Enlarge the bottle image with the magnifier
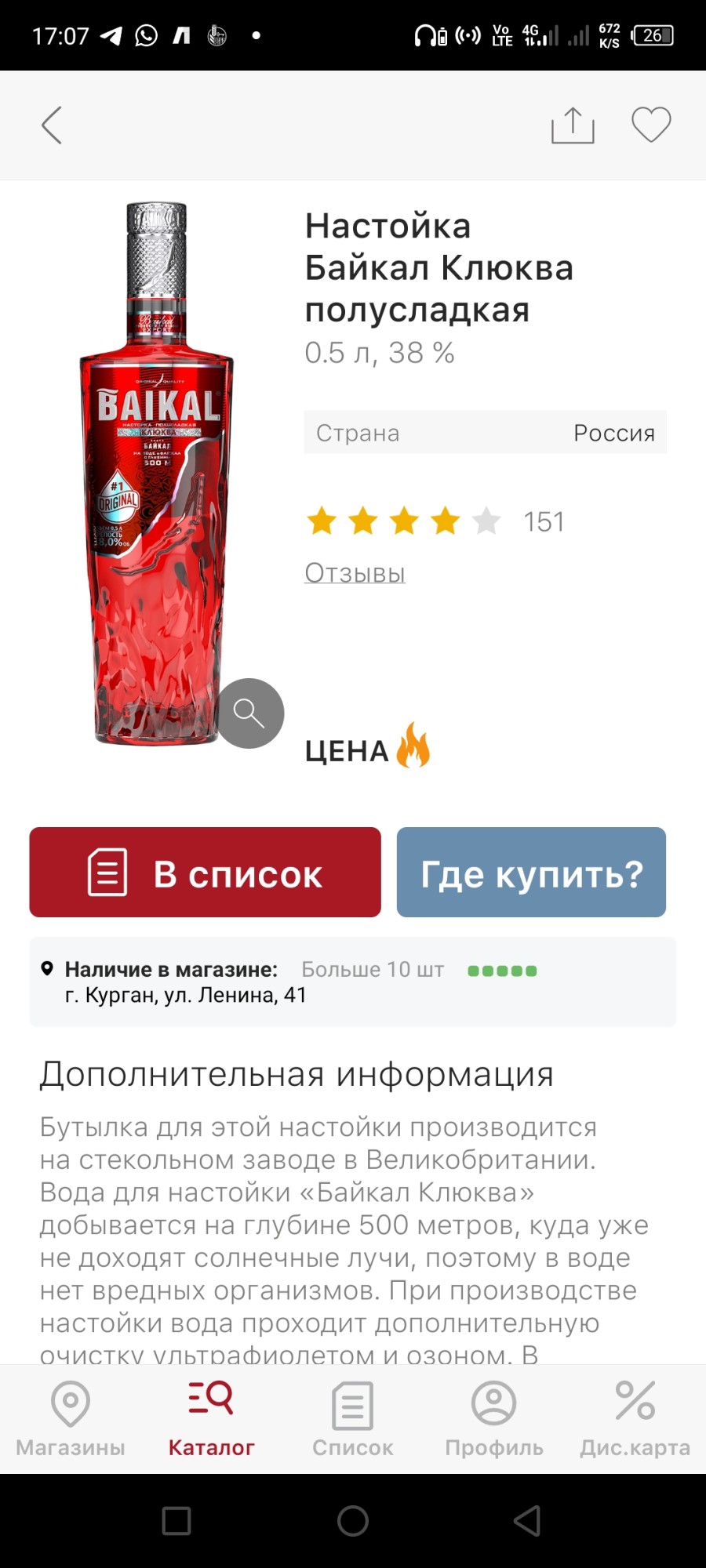 click(x=249, y=713)
